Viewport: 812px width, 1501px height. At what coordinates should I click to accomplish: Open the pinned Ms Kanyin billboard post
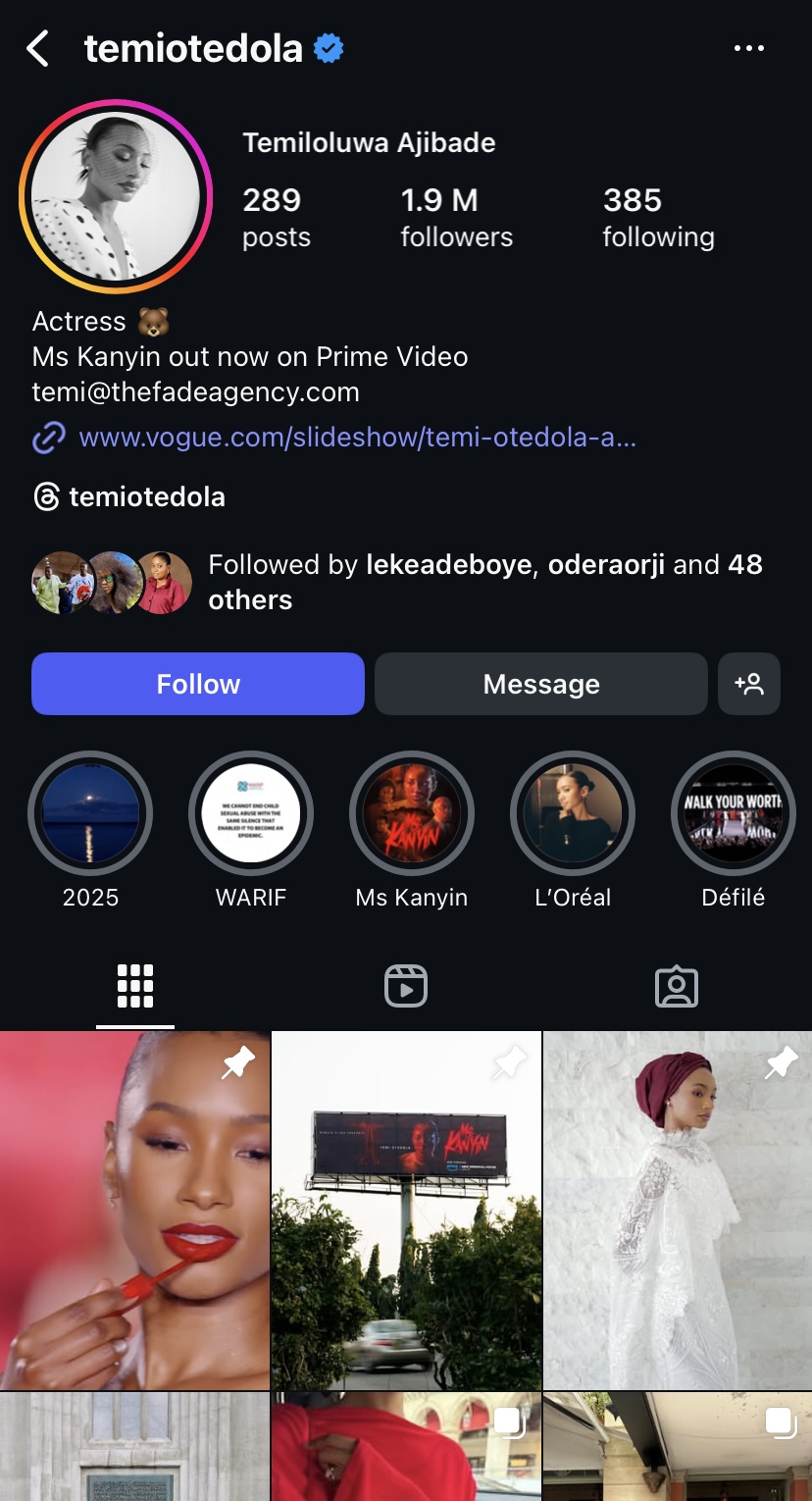(x=406, y=1210)
